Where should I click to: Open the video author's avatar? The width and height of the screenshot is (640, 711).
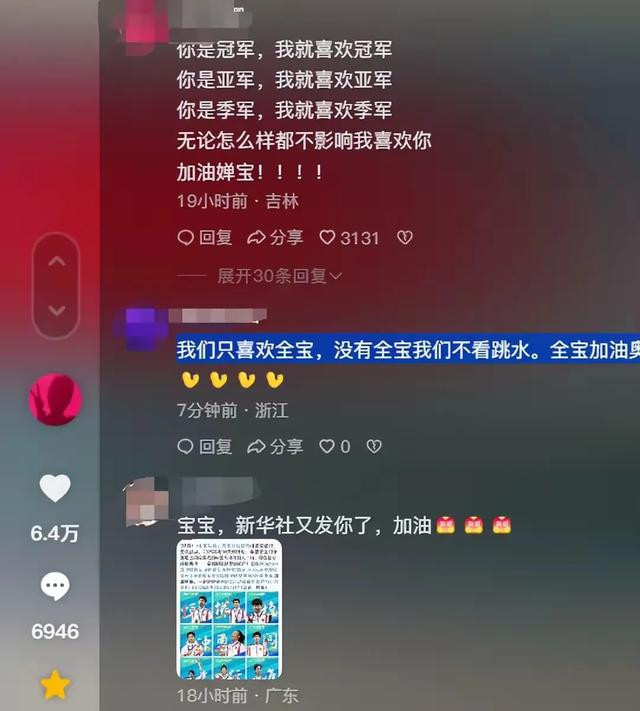[x=56, y=399]
